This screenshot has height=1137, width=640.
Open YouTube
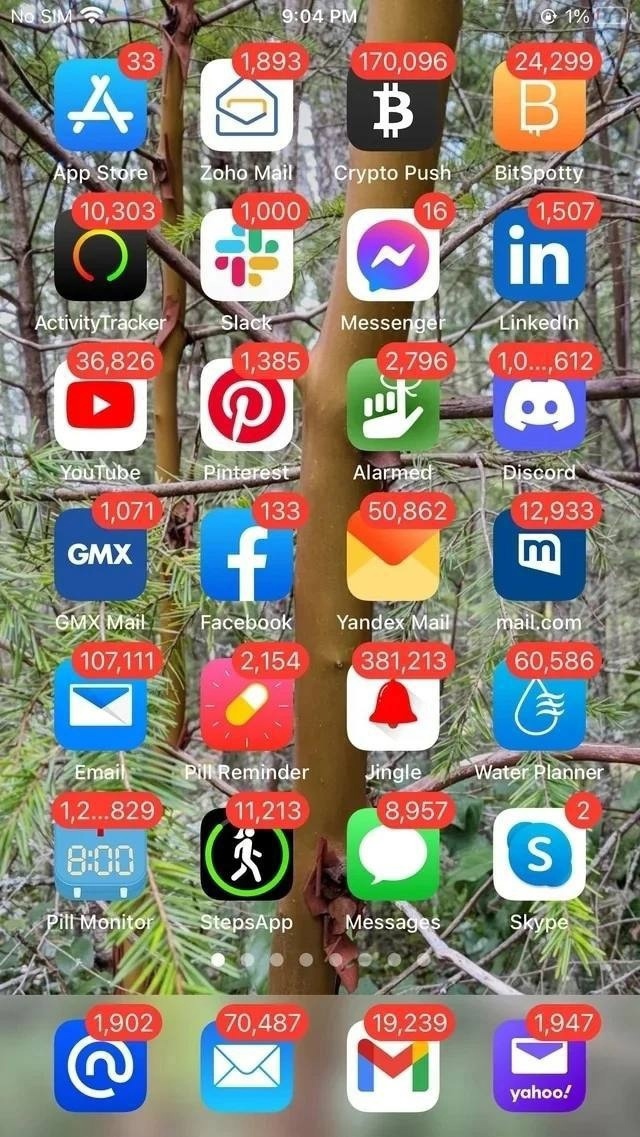point(100,405)
